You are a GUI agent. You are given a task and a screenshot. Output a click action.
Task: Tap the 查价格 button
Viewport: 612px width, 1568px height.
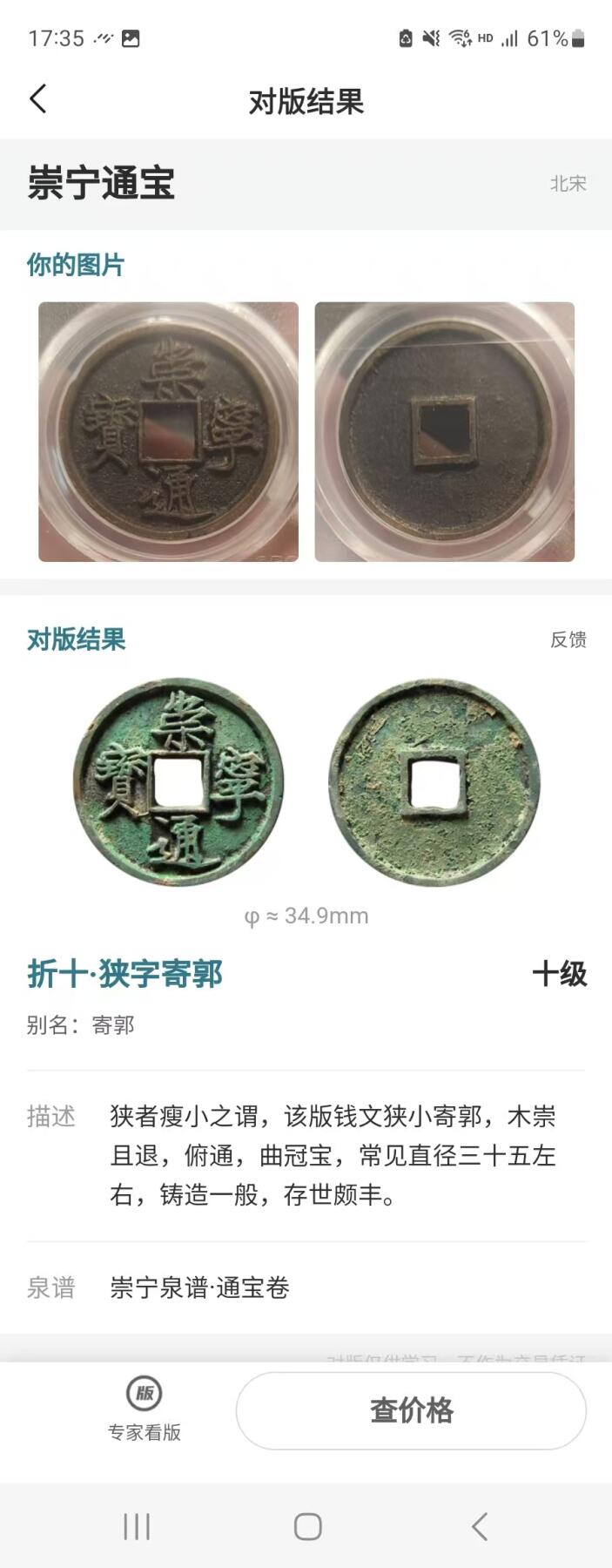(x=411, y=1410)
